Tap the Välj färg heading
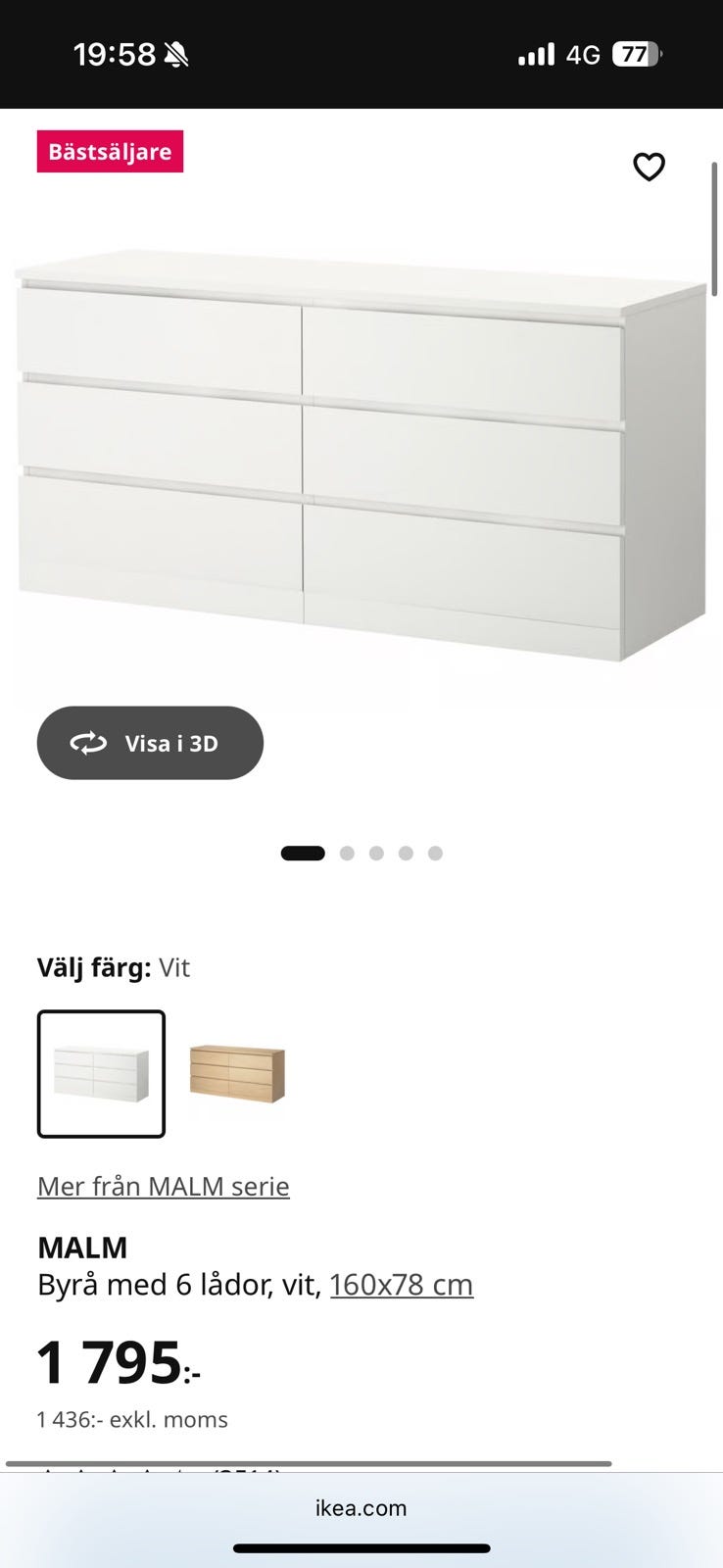723x1568 pixels. click(97, 967)
